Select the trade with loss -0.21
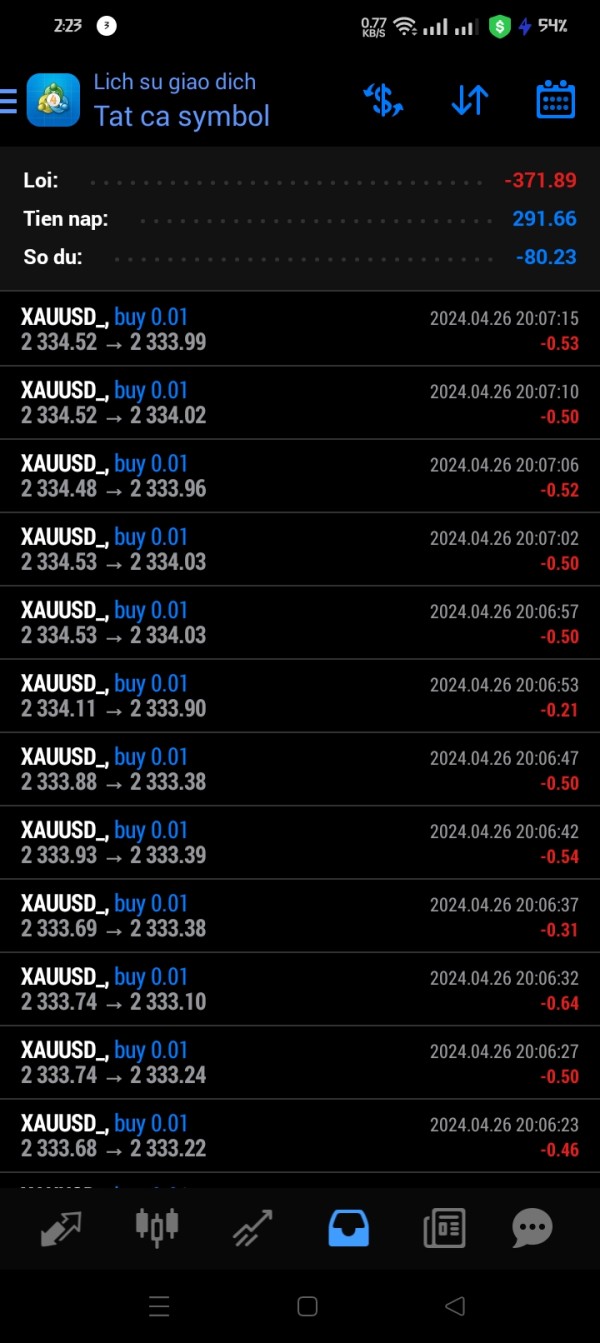The image size is (600, 1343). point(300,696)
